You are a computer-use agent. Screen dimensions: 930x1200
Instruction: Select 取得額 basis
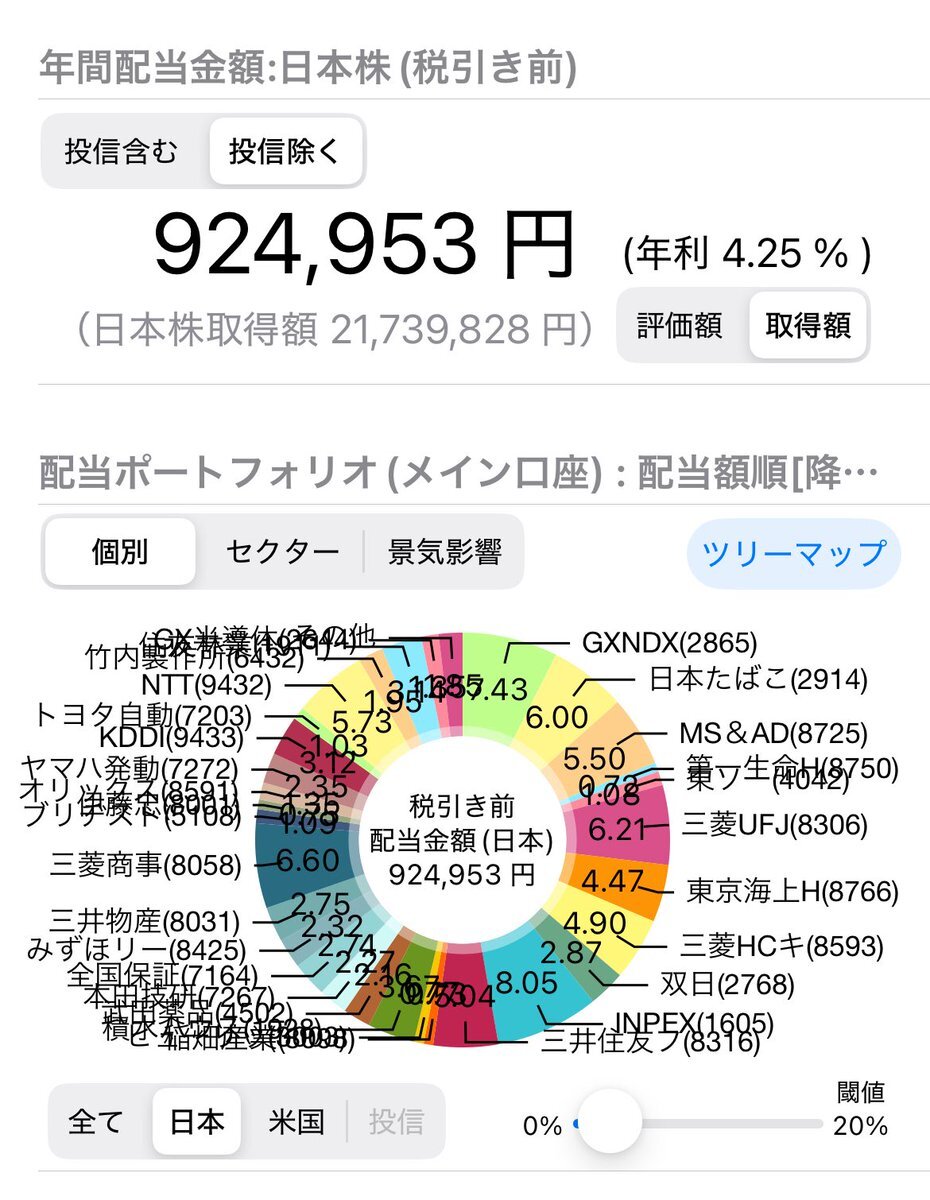click(808, 326)
